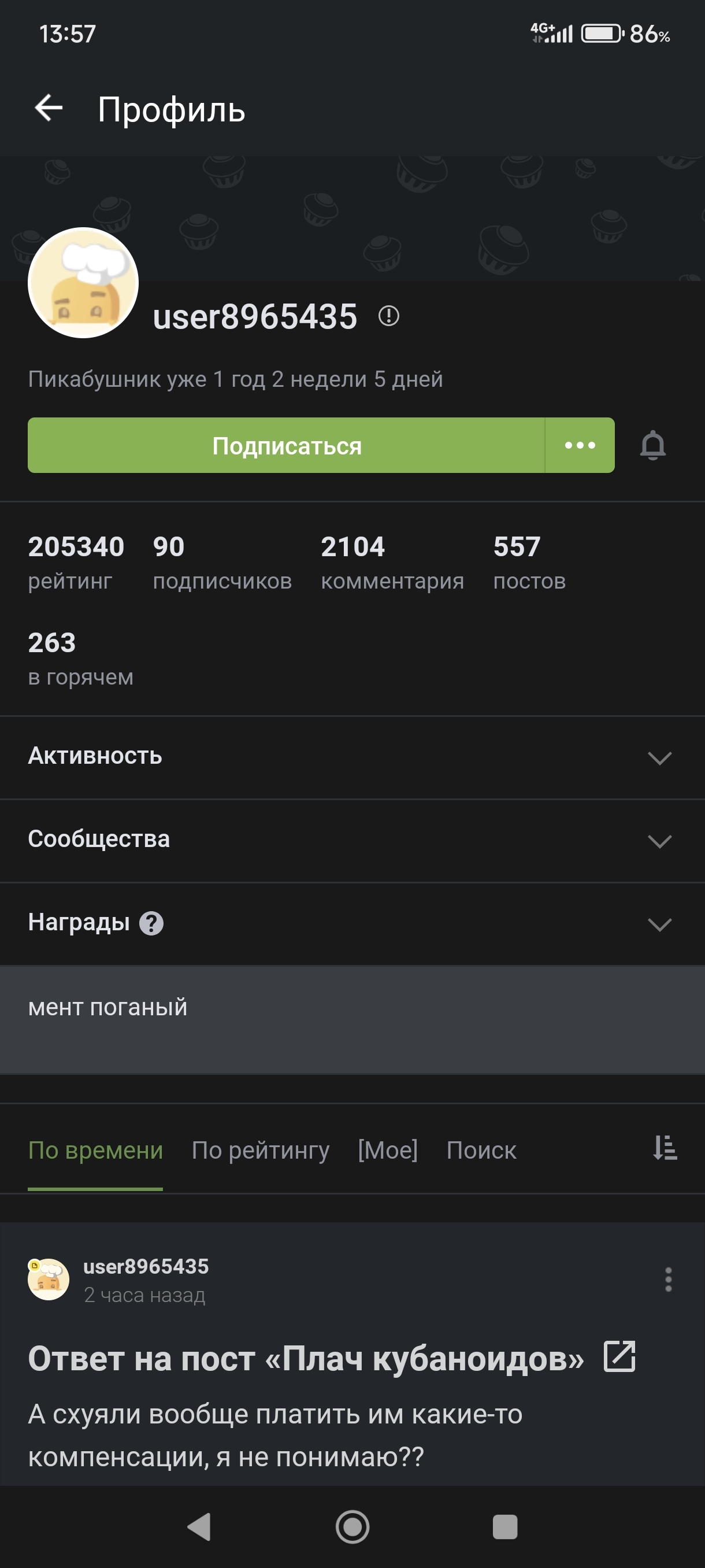This screenshot has height=1568, width=705.
Task: Open the Поиск tab
Action: (481, 1150)
